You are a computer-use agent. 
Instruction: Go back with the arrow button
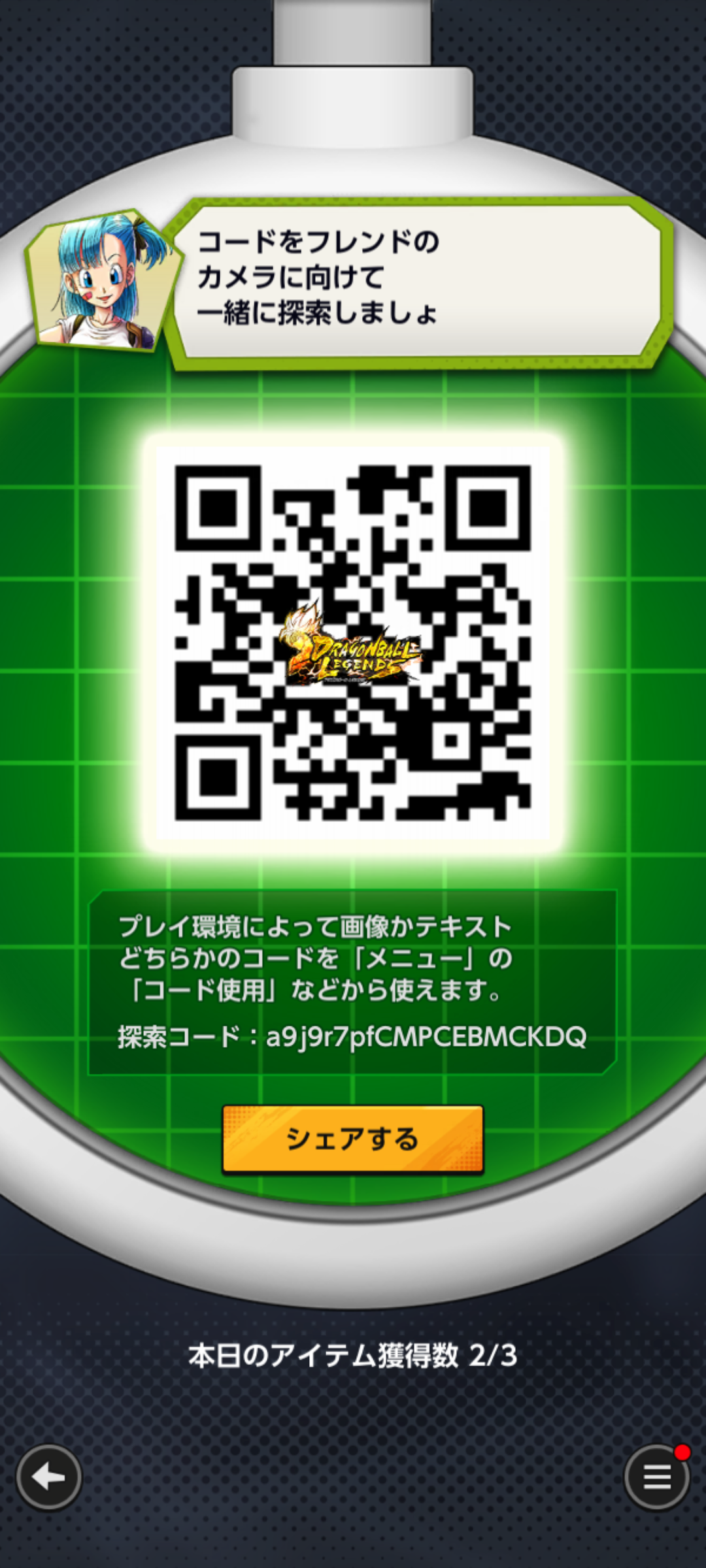[x=49, y=1477]
